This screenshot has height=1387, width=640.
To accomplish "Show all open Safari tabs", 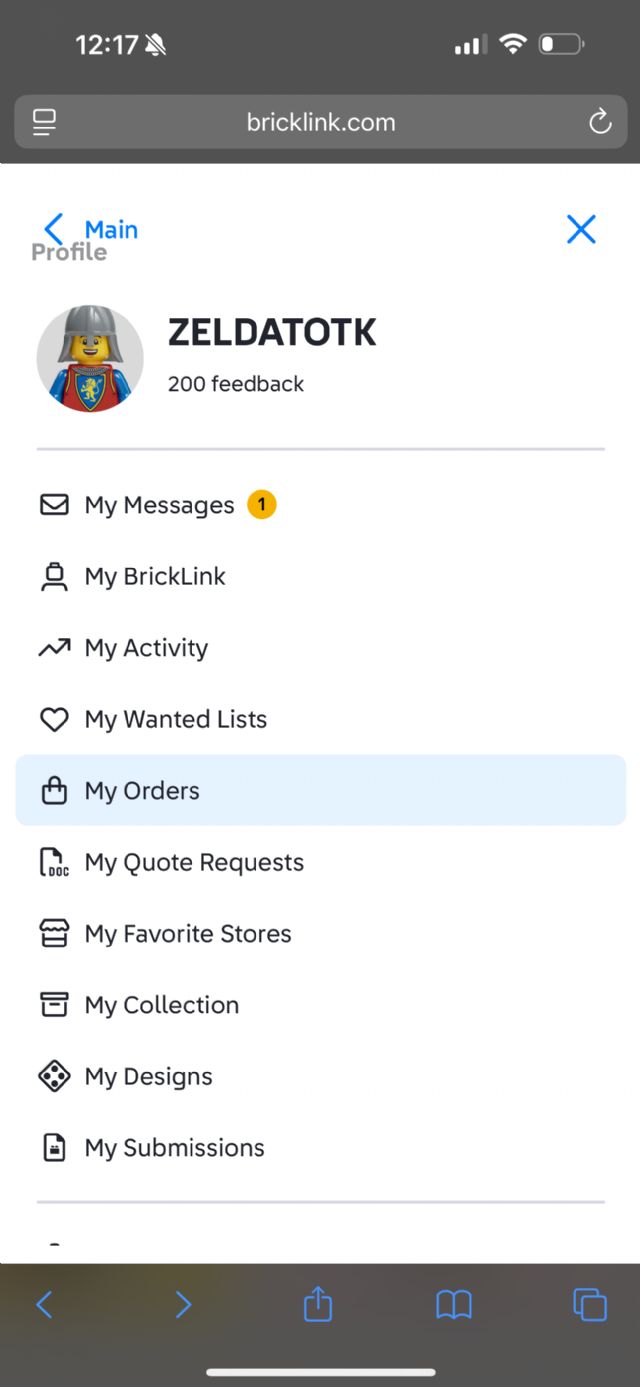I will (589, 1305).
